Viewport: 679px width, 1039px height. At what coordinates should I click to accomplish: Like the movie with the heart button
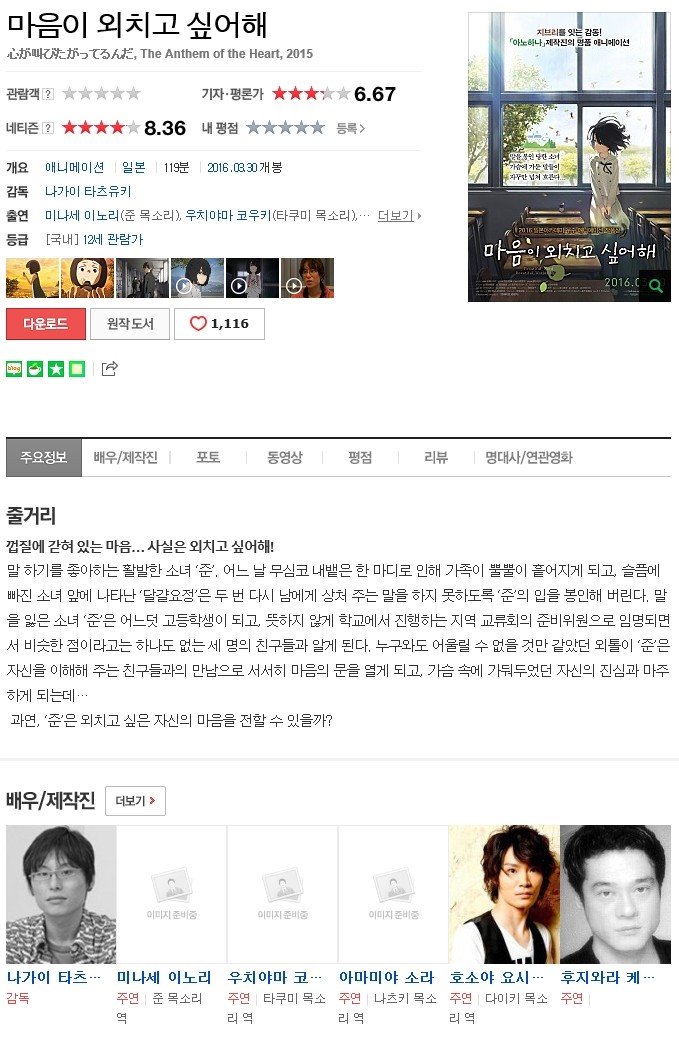coord(219,324)
